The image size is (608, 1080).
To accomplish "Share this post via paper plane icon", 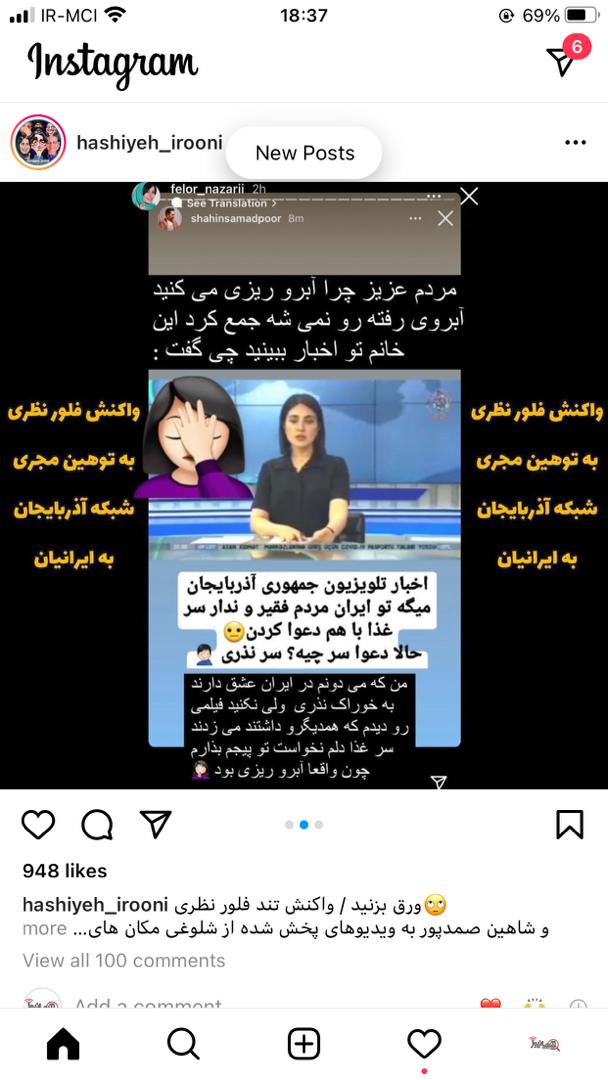I will (x=155, y=824).
